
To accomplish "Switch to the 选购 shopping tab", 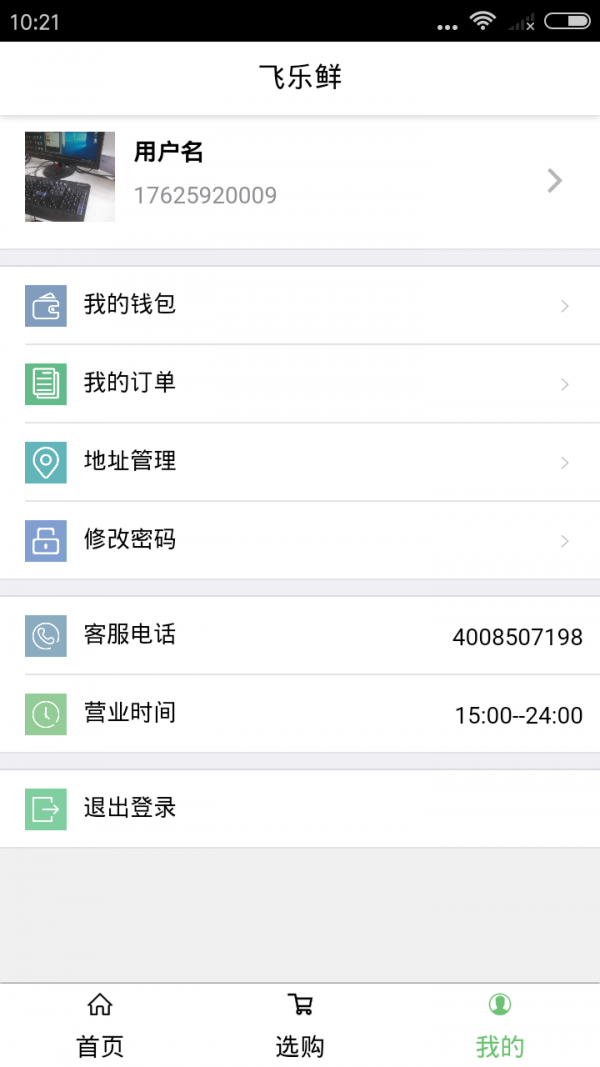I will pos(300,1026).
